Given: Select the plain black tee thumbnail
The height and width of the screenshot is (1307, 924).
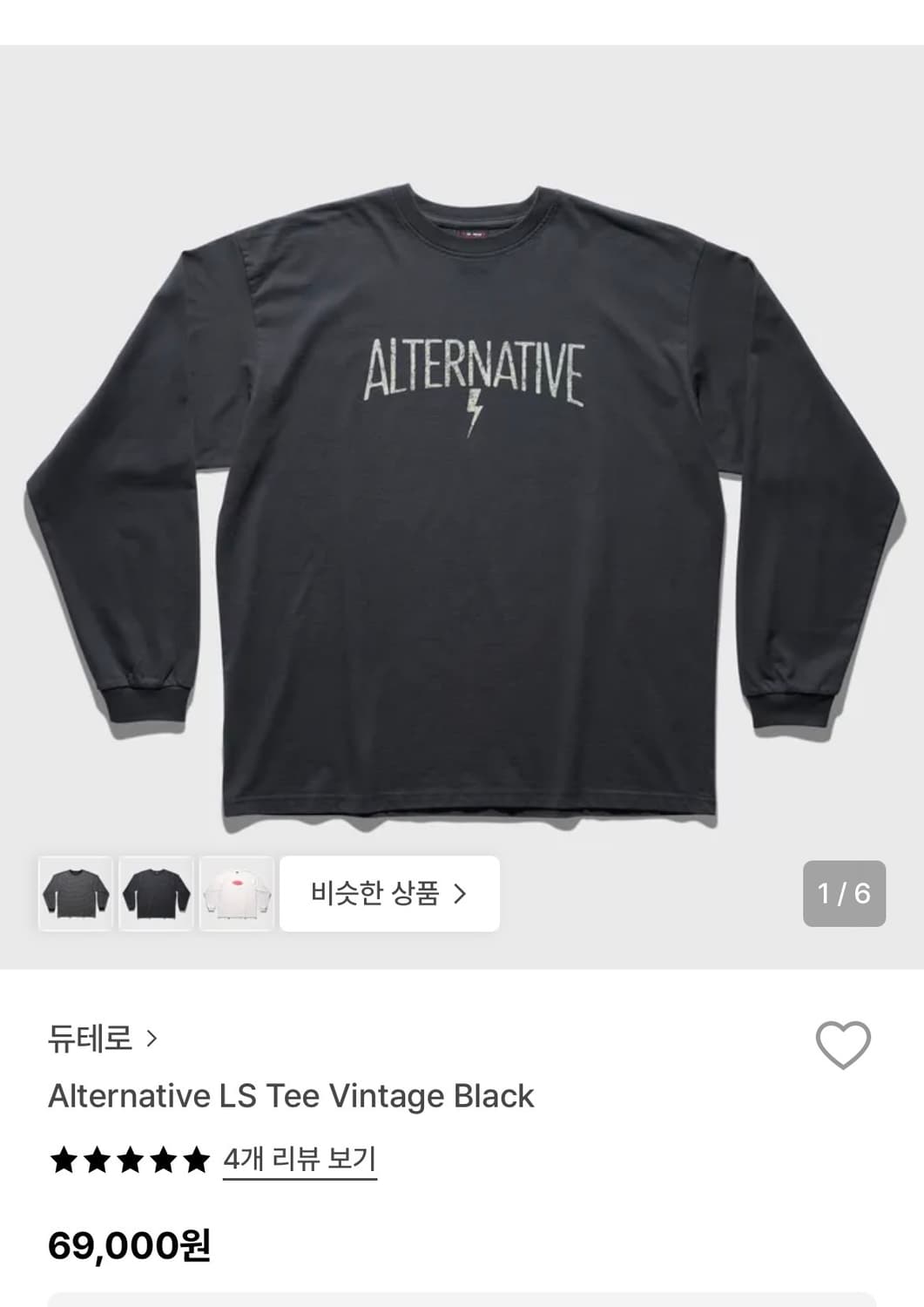Looking at the screenshot, I should (x=157, y=894).
